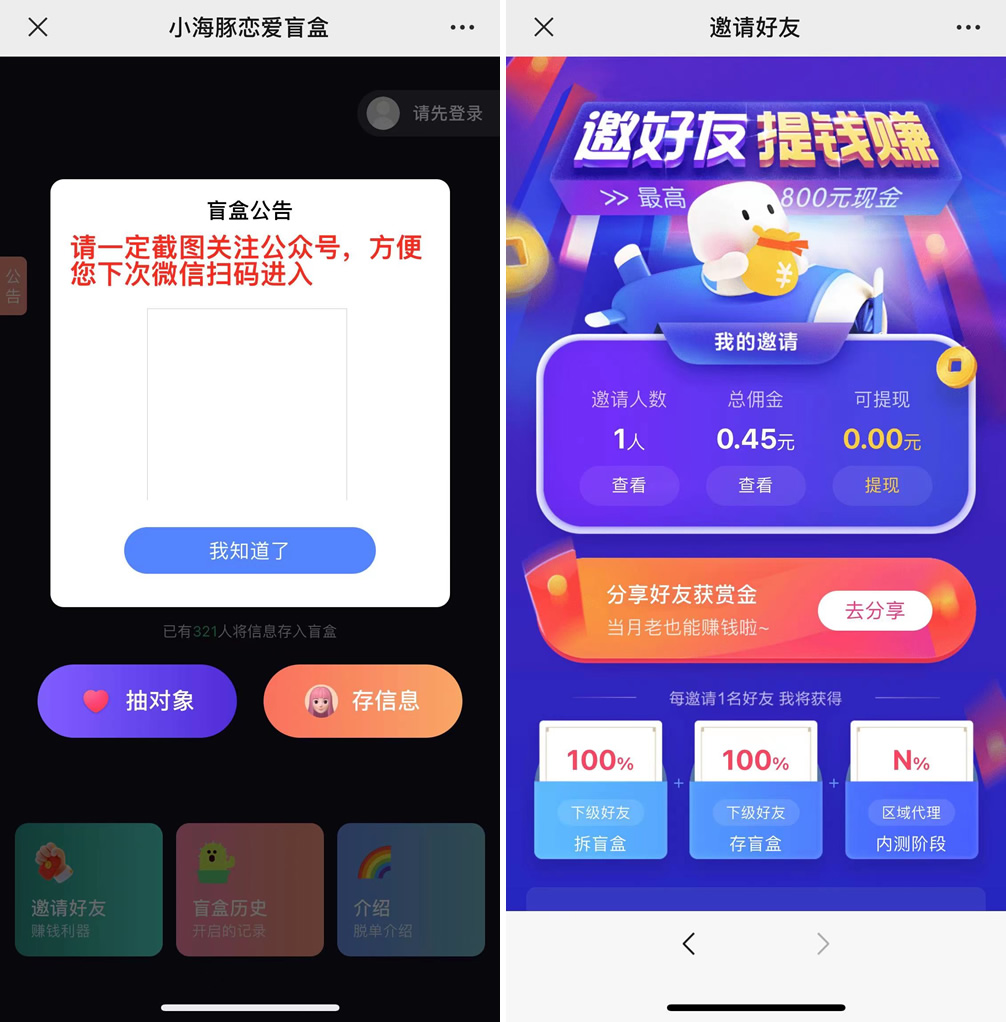Tap the 抽对象 button
Screen dimensions: 1006x1022
tap(137, 701)
